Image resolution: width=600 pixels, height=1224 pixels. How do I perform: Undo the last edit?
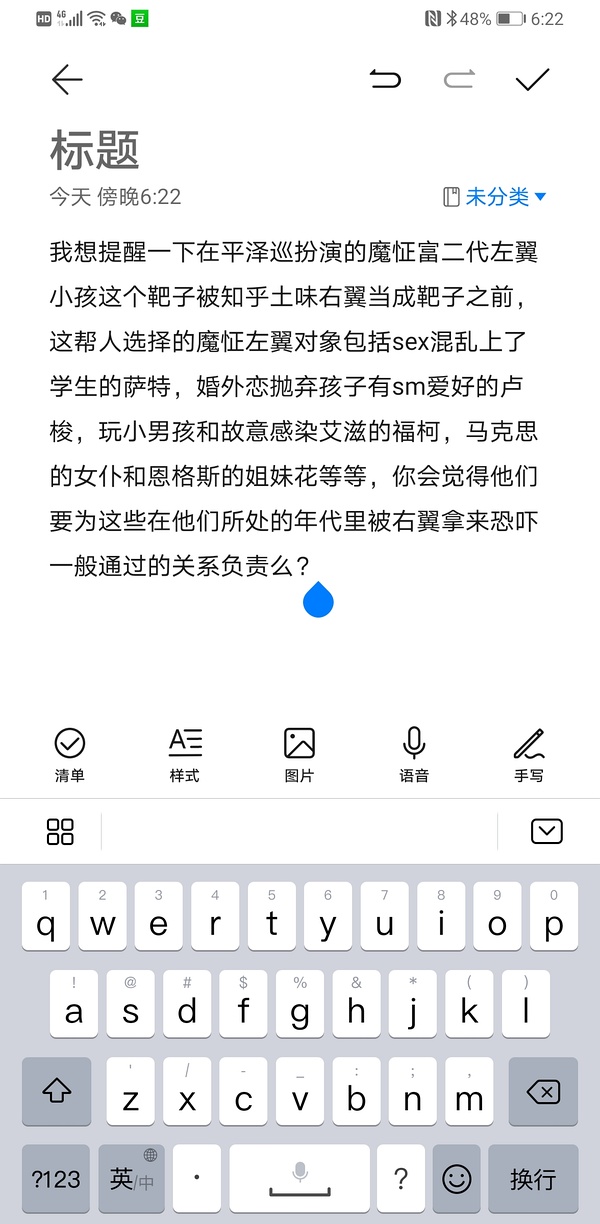point(385,80)
